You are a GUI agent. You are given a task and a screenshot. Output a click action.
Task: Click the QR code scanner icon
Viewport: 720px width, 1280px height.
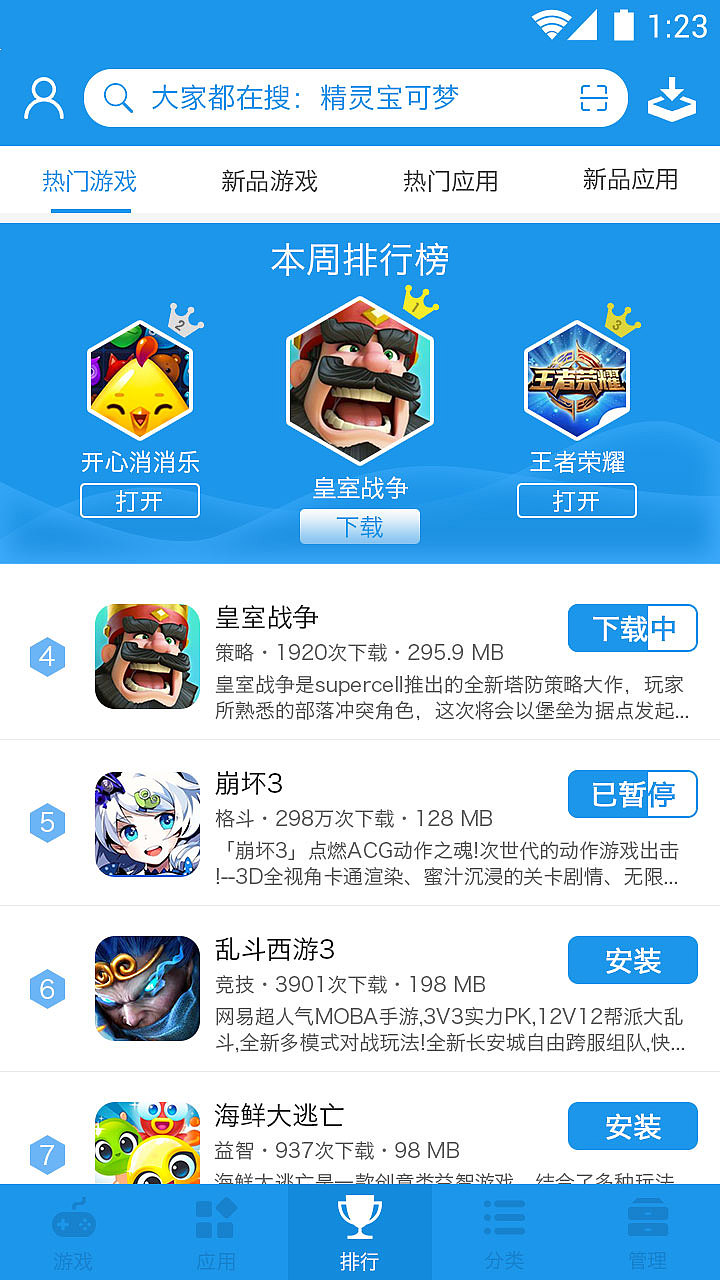tap(594, 97)
